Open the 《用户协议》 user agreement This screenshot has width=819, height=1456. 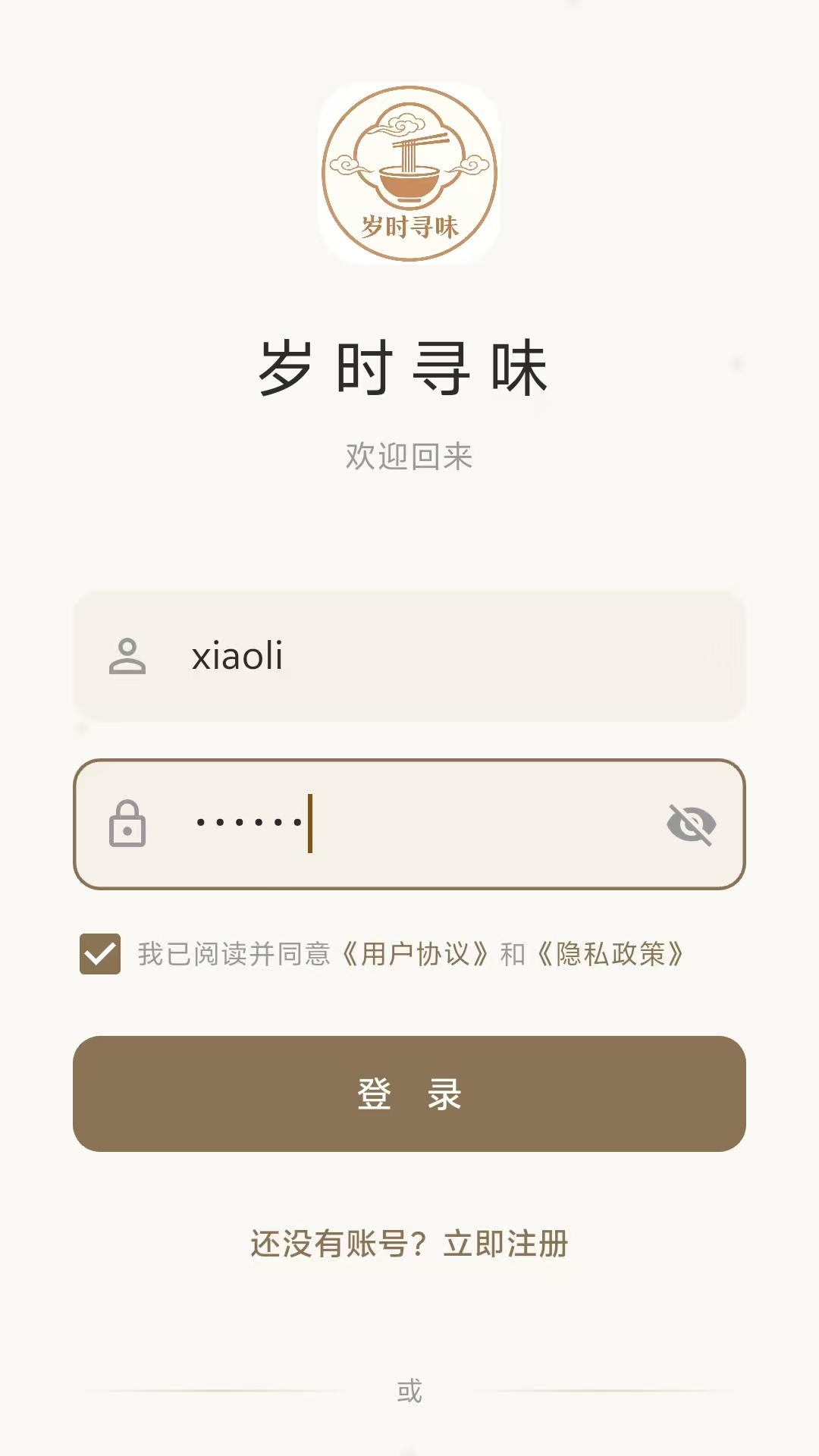(x=416, y=955)
